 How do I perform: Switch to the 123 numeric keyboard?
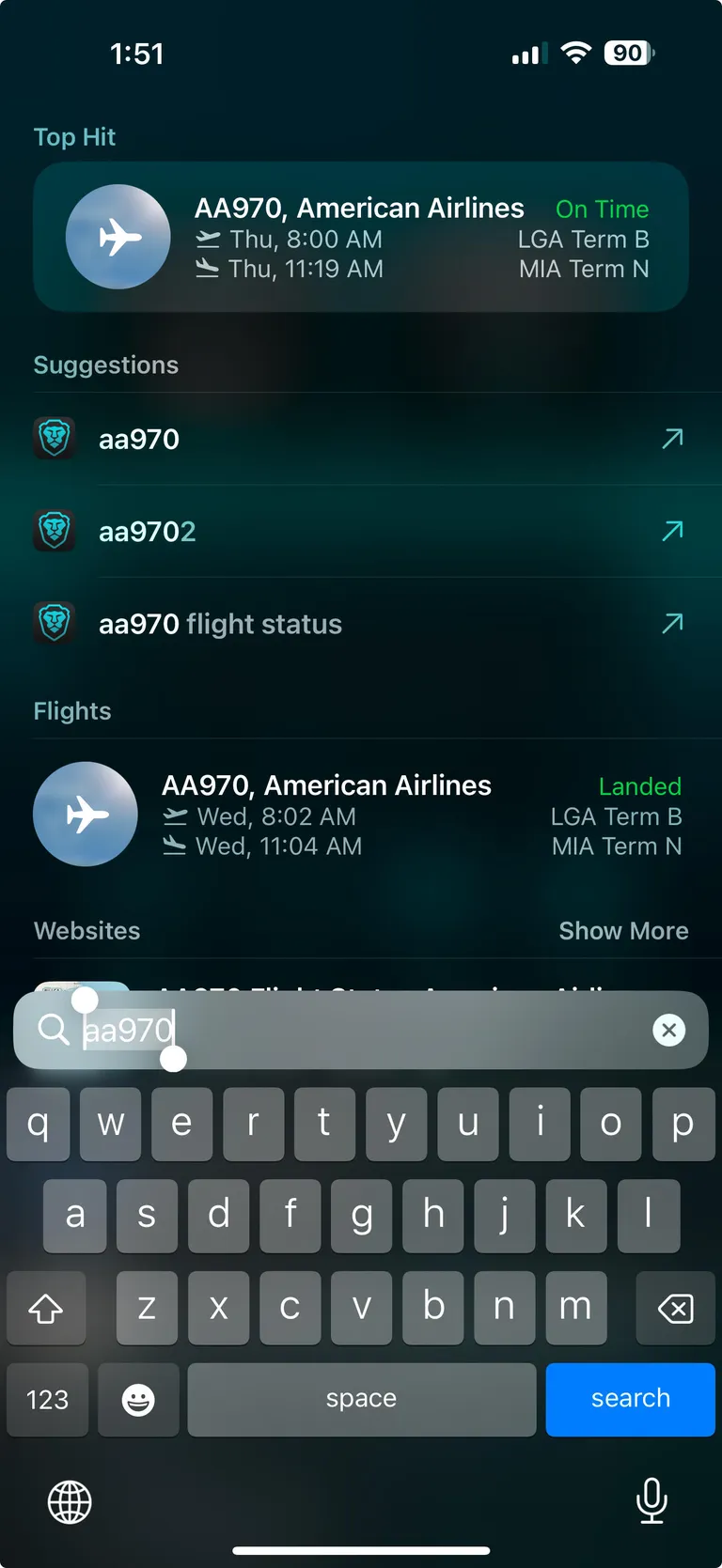click(47, 1399)
